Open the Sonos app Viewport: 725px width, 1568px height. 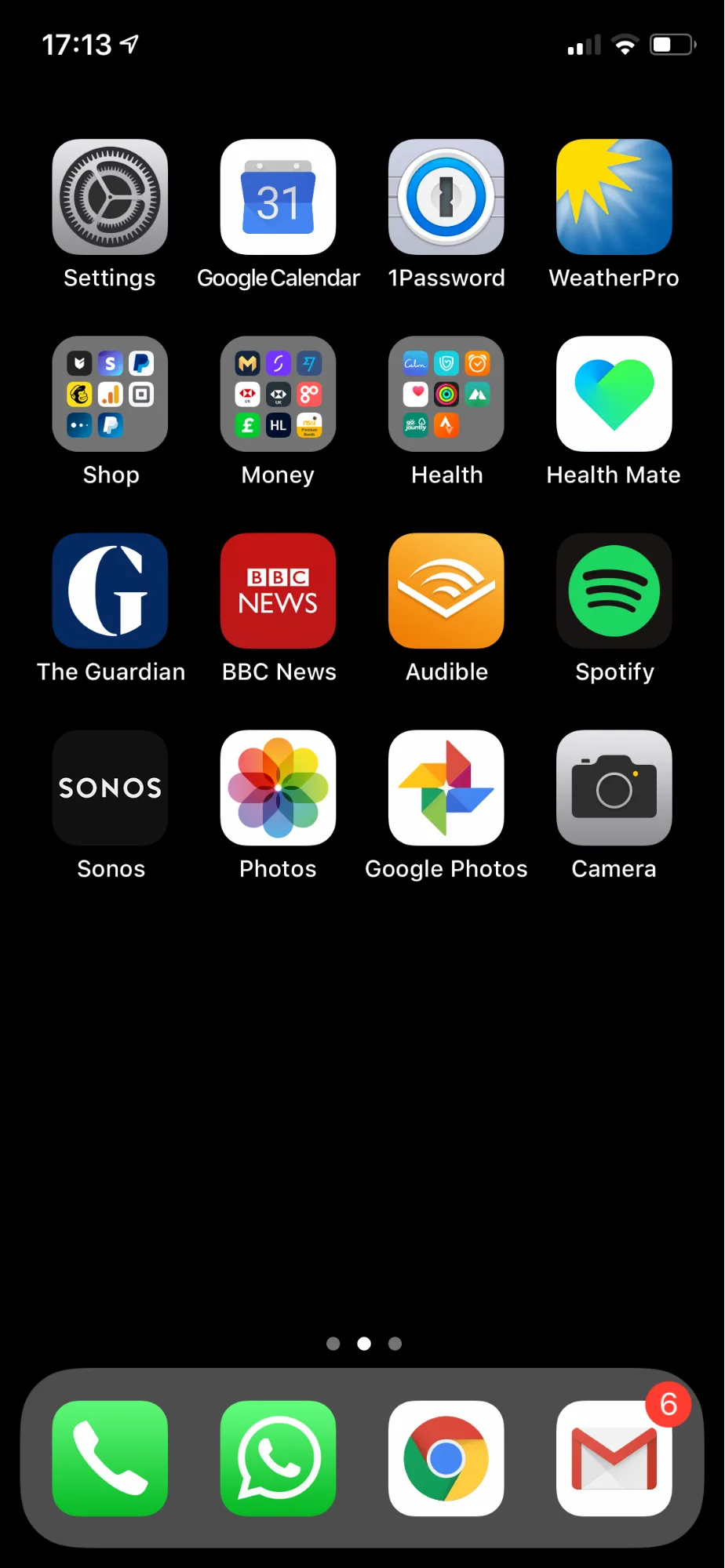(110, 788)
